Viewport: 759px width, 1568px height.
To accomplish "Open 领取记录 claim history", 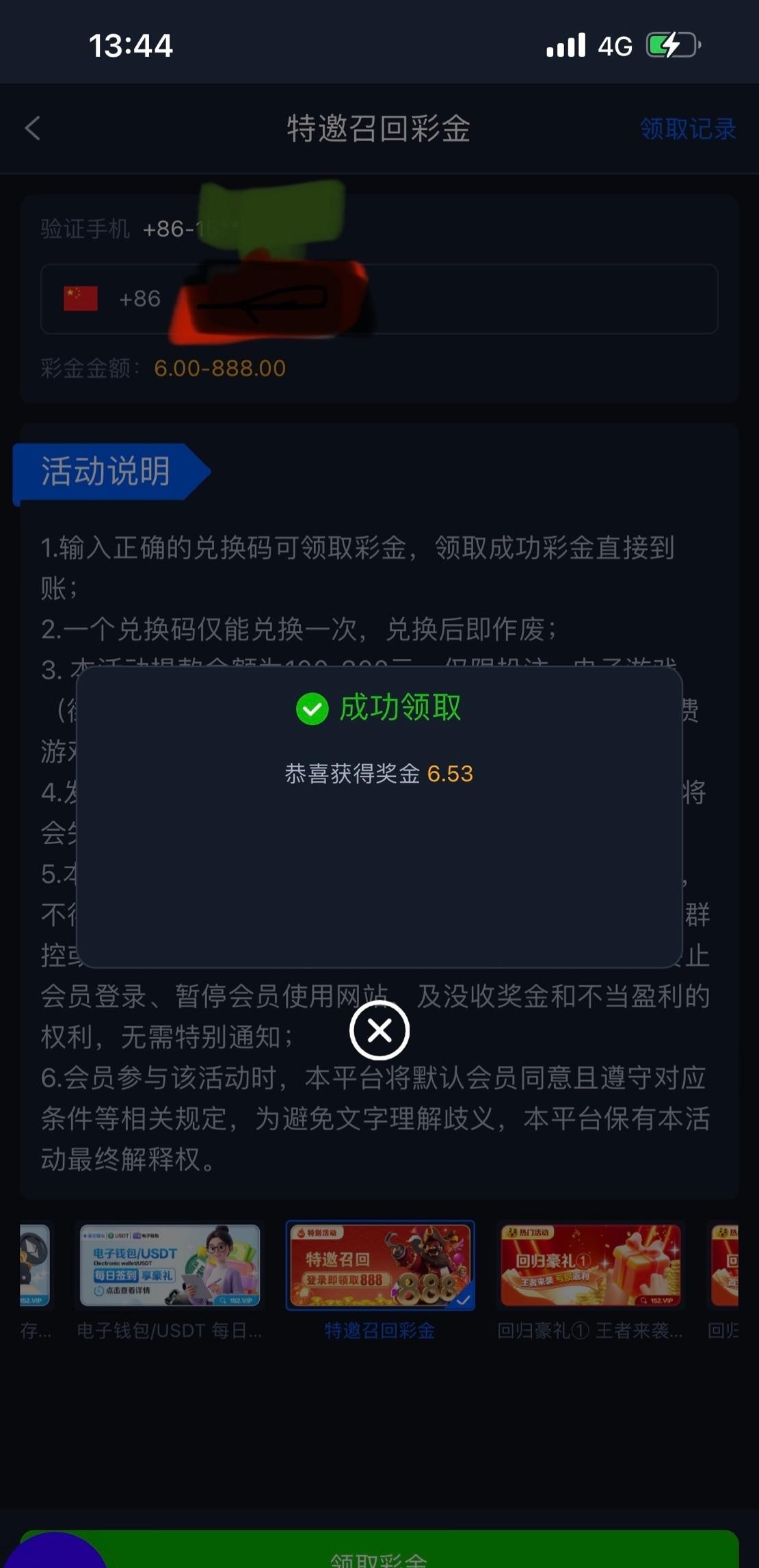I will pyautogui.click(x=687, y=129).
